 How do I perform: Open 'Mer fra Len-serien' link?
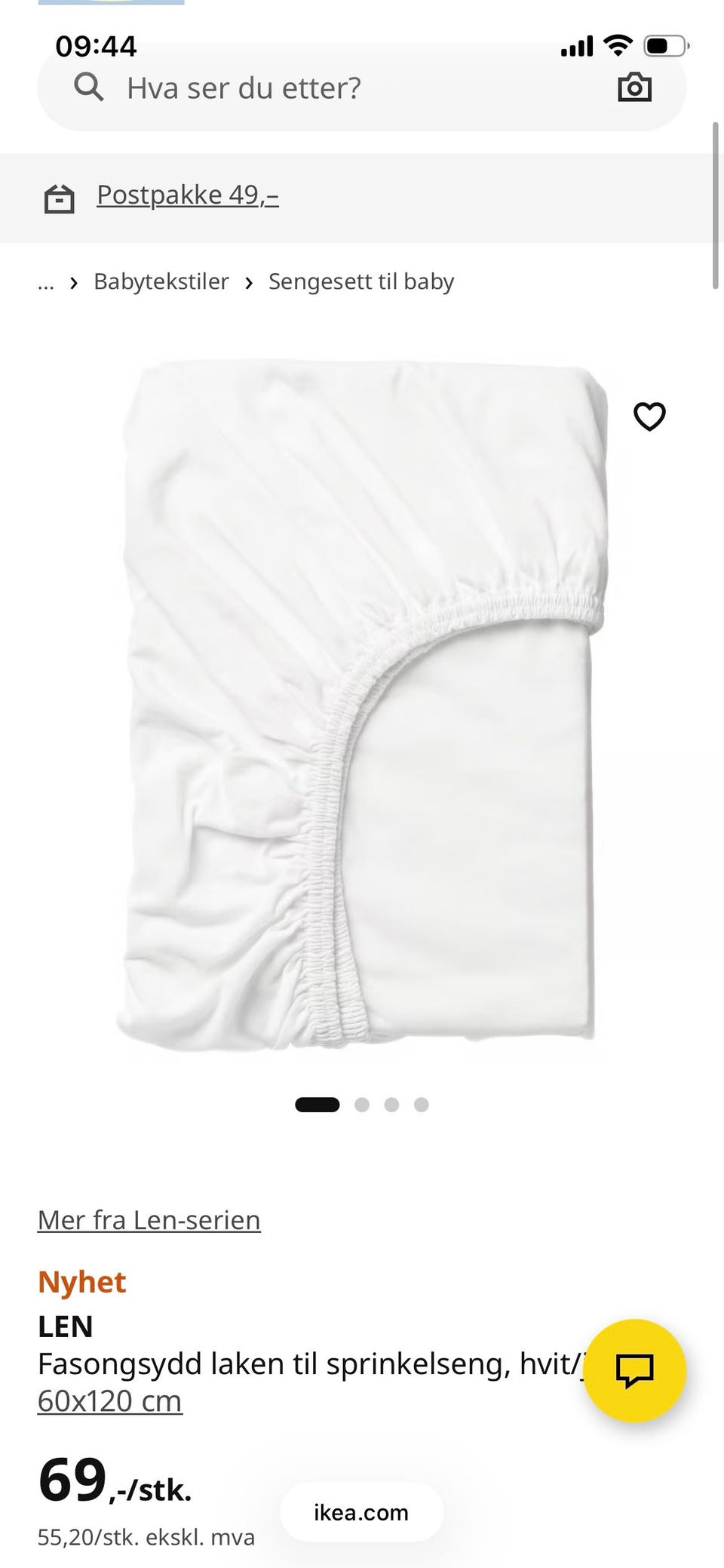click(149, 1220)
